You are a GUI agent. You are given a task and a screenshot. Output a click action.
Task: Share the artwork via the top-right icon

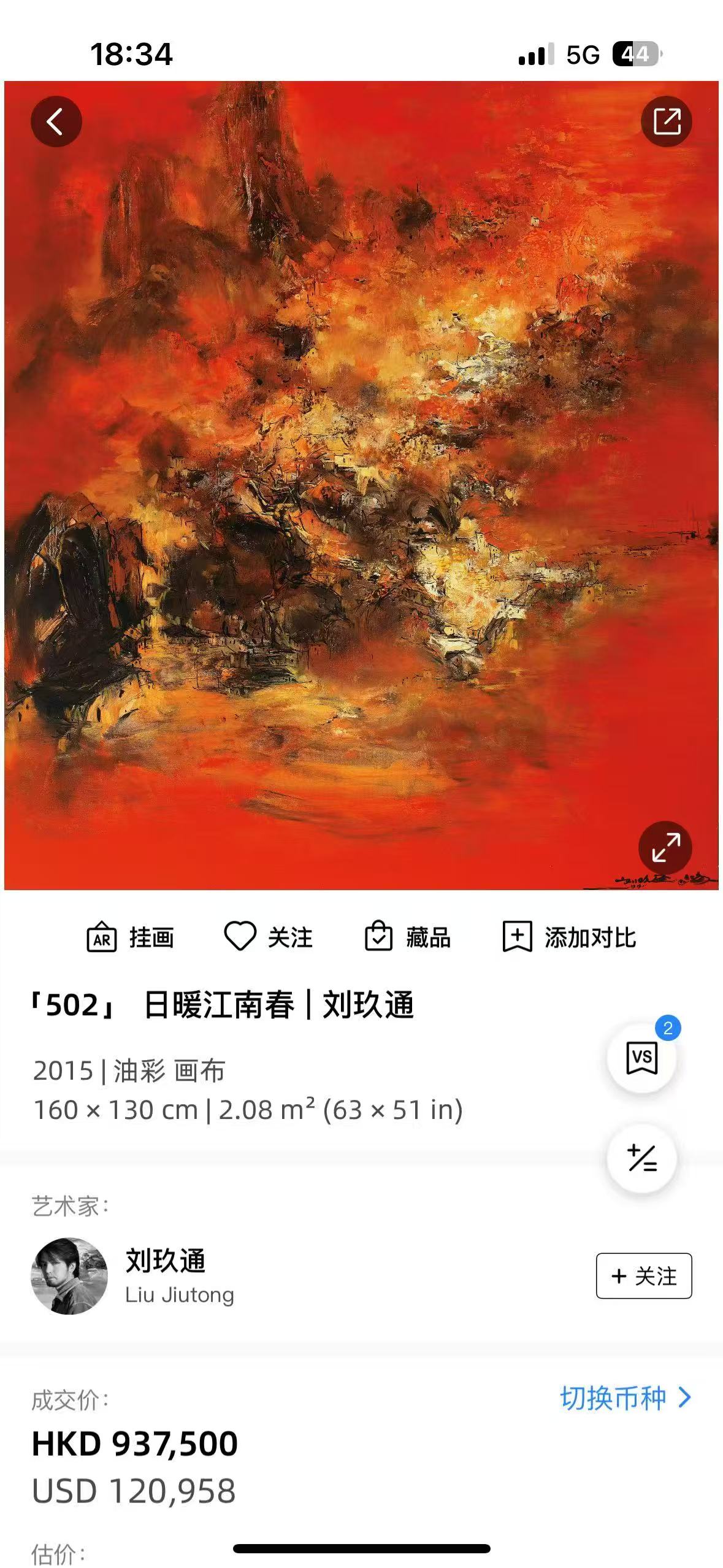click(x=667, y=121)
